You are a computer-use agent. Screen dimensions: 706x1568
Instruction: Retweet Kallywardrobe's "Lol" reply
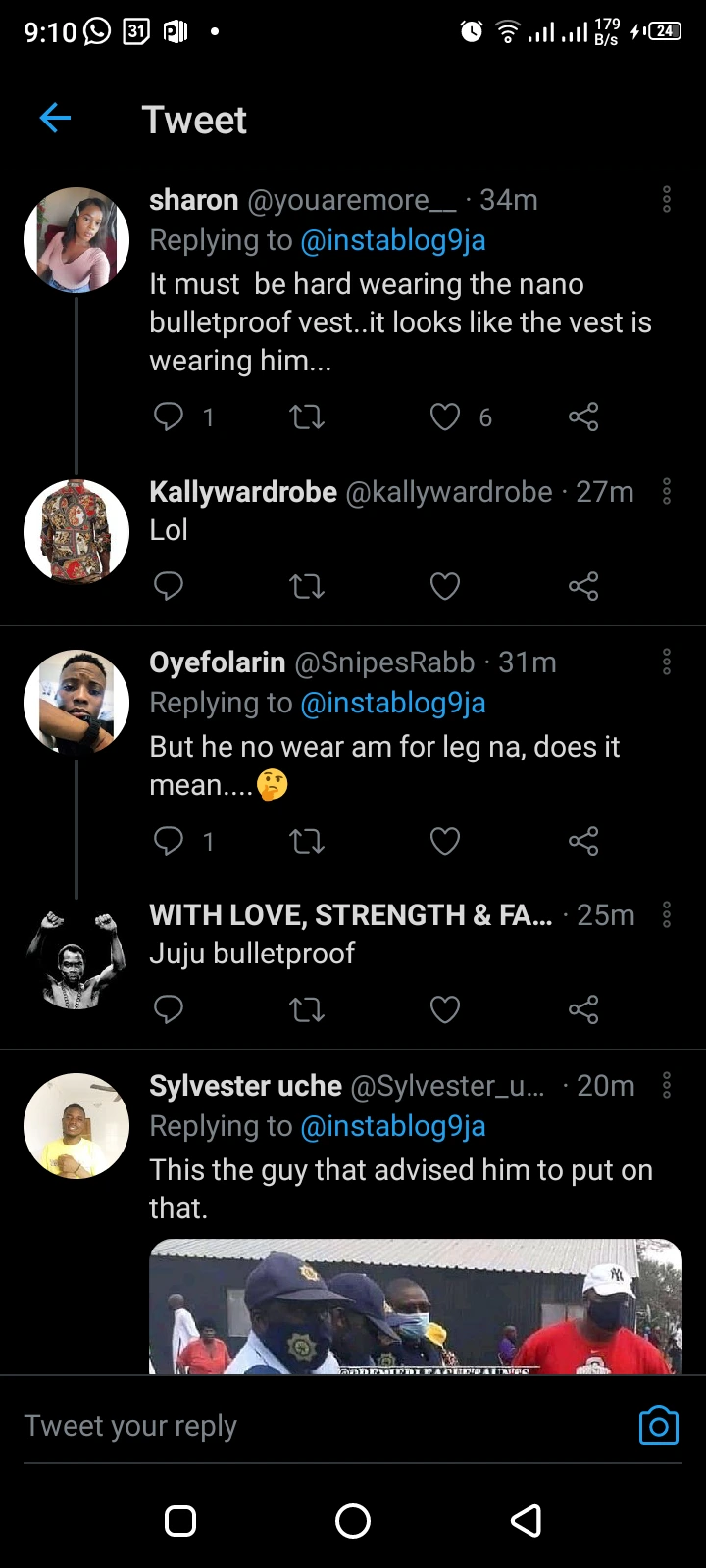tap(307, 587)
